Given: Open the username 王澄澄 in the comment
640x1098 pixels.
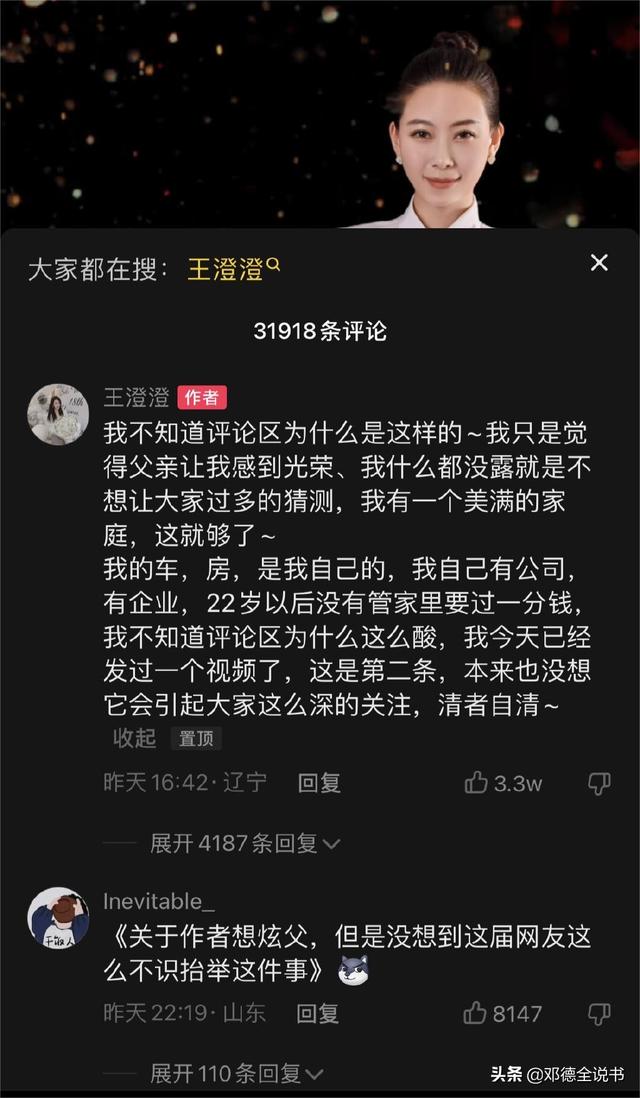Looking at the screenshot, I should point(136,397).
